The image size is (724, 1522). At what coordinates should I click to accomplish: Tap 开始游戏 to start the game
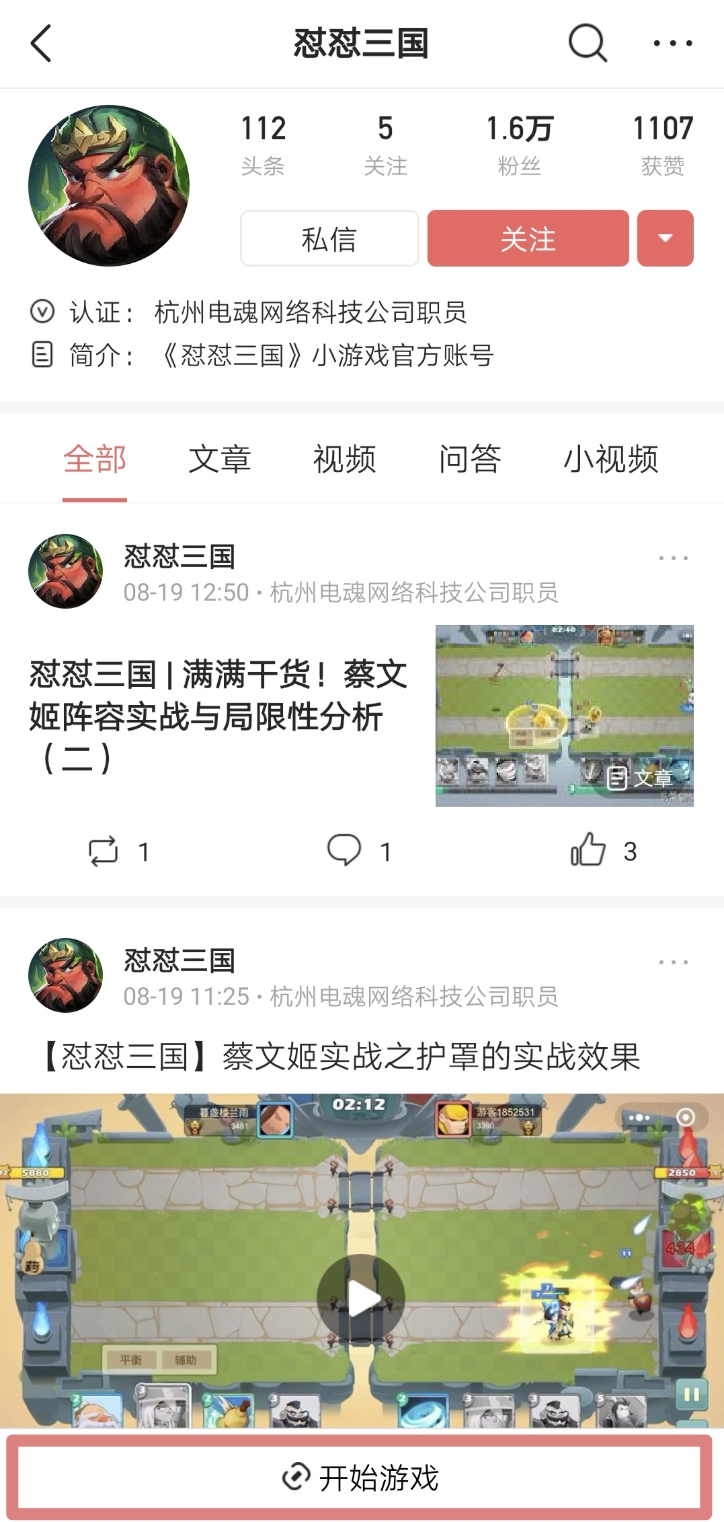[x=361, y=1477]
